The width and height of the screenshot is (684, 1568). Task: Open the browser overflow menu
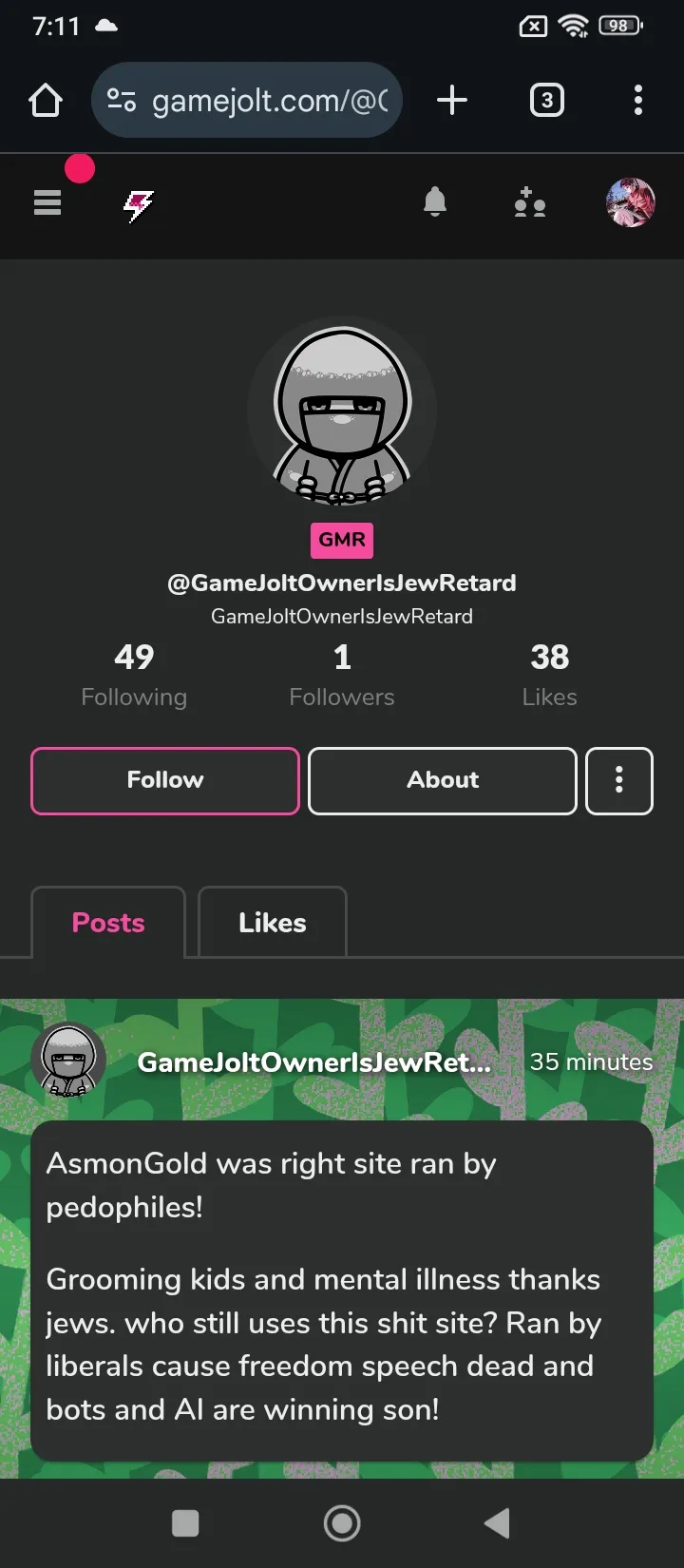point(637,100)
